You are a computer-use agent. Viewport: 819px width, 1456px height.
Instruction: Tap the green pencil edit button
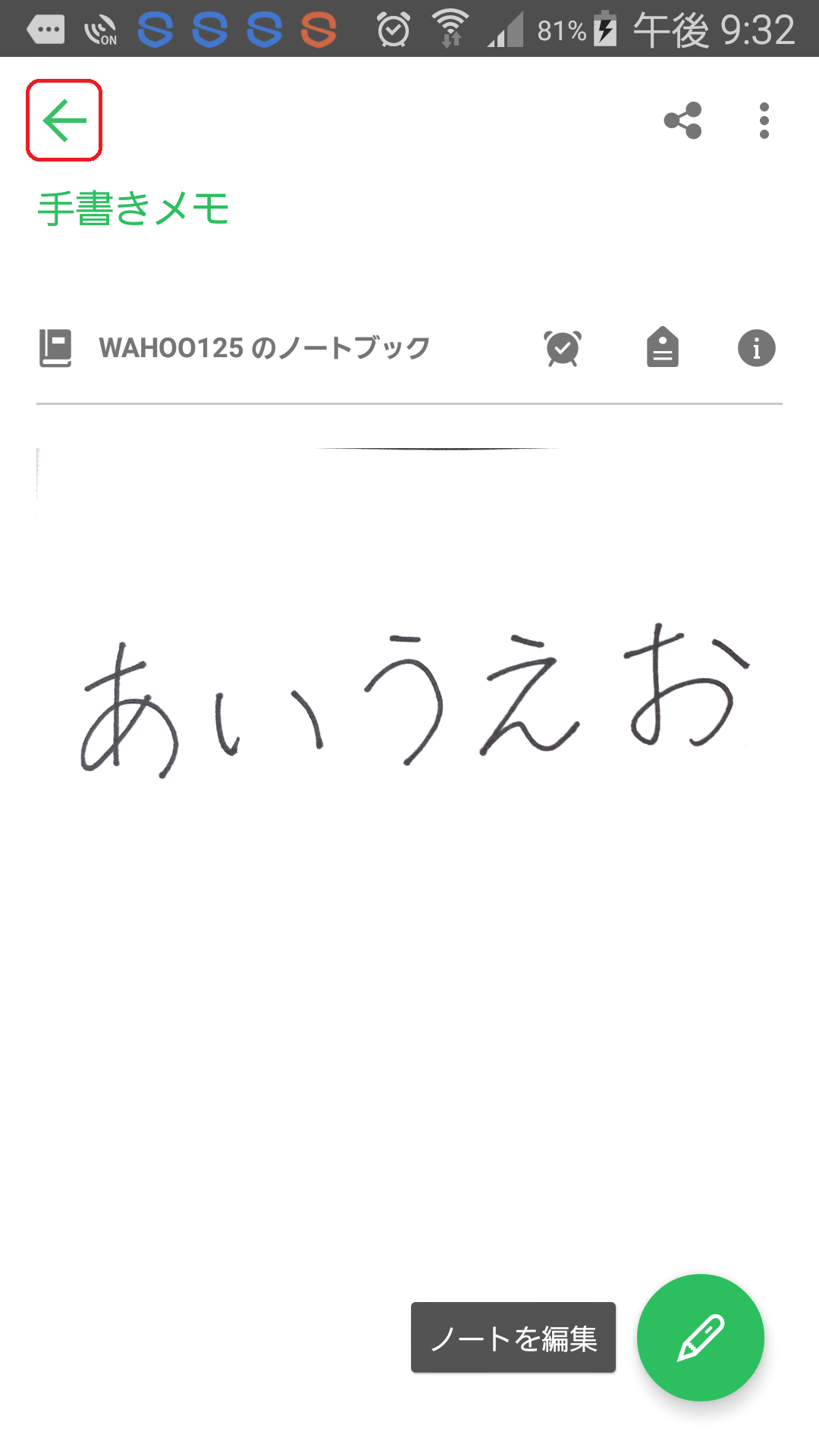700,1338
